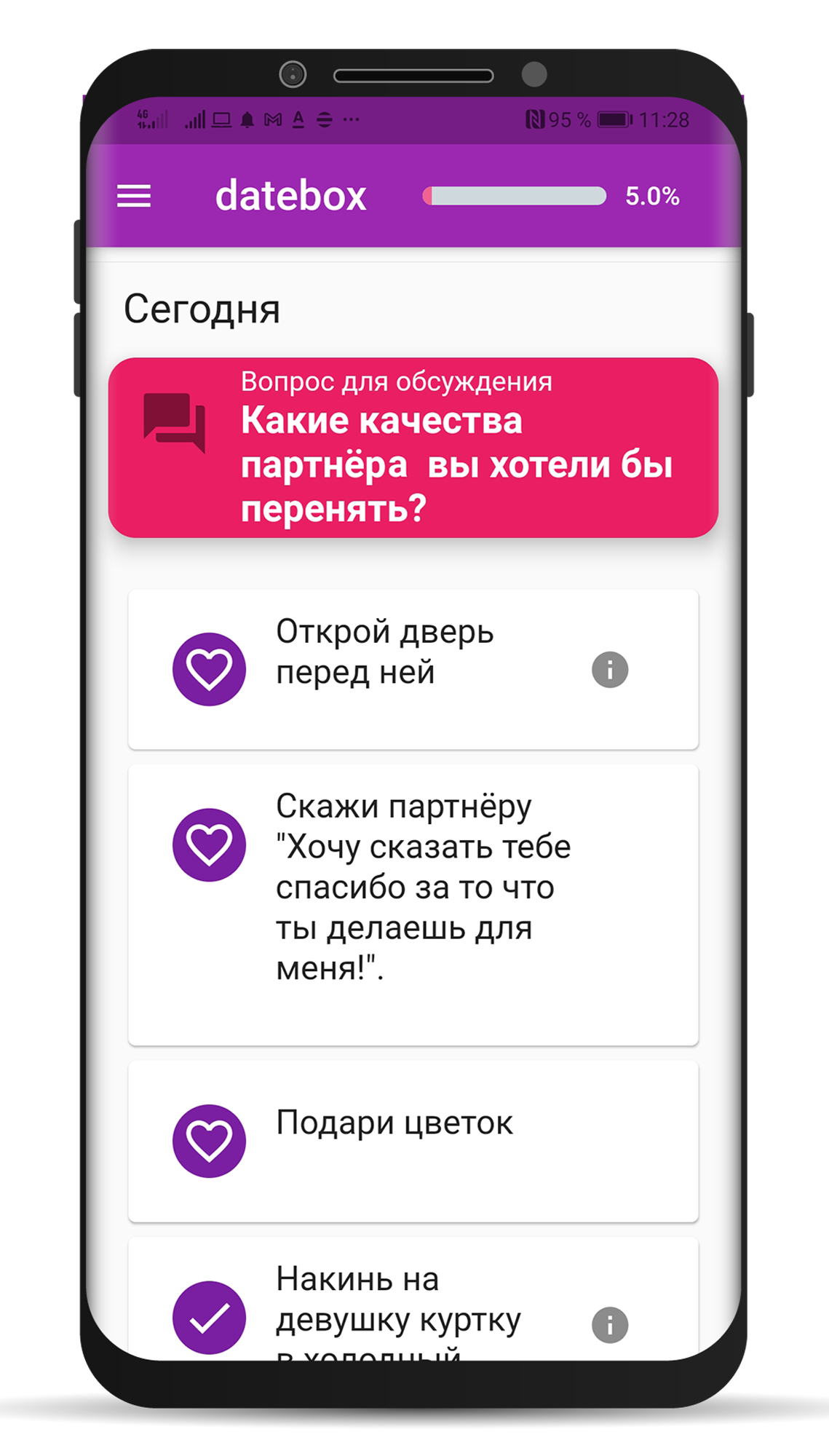
Task: Uncheck the 'Накинь на девушку куртку' task
Action: click(209, 1317)
